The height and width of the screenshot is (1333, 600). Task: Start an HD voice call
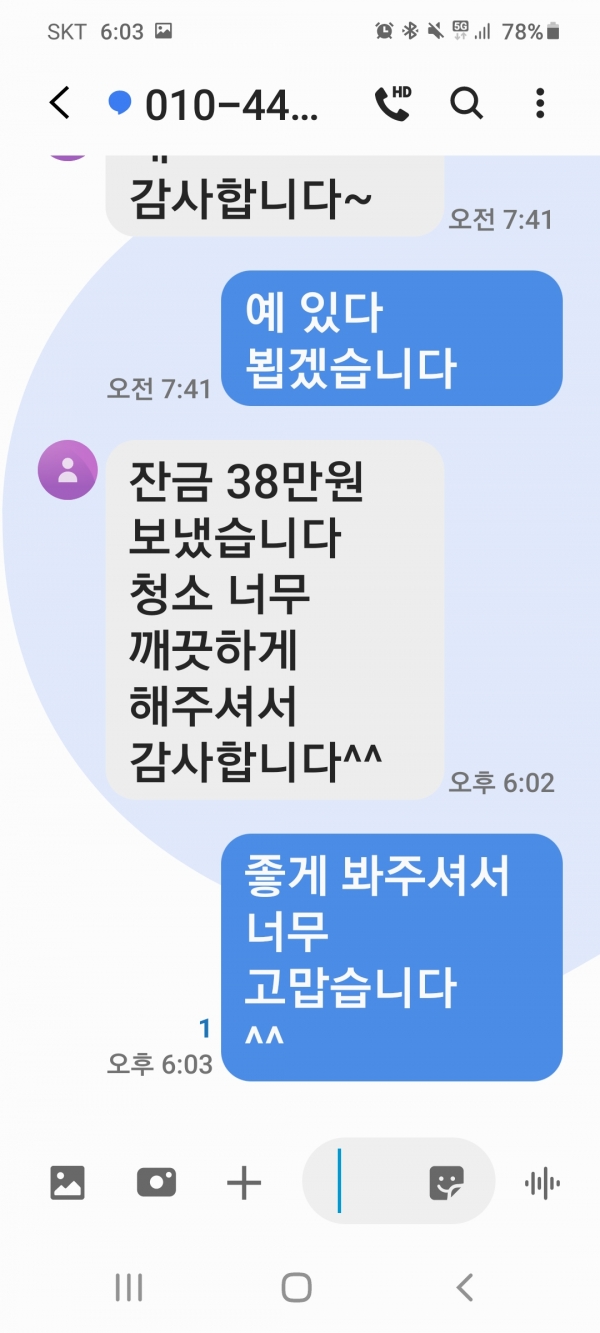[392, 103]
